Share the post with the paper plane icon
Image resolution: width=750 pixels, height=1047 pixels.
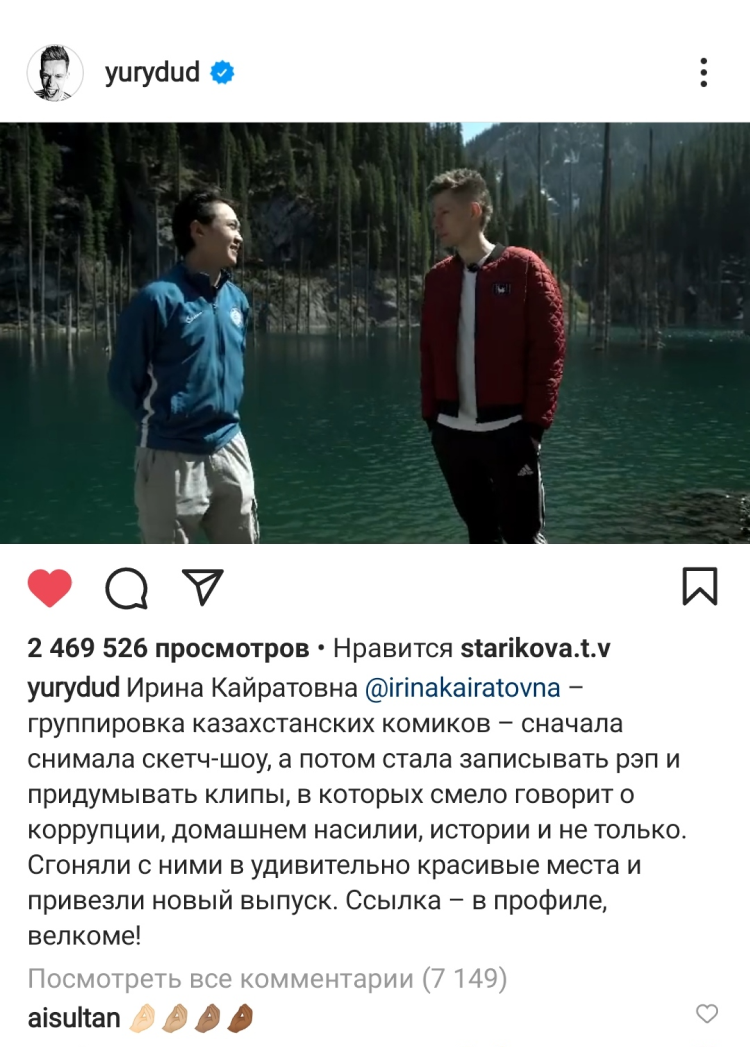(203, 587)
